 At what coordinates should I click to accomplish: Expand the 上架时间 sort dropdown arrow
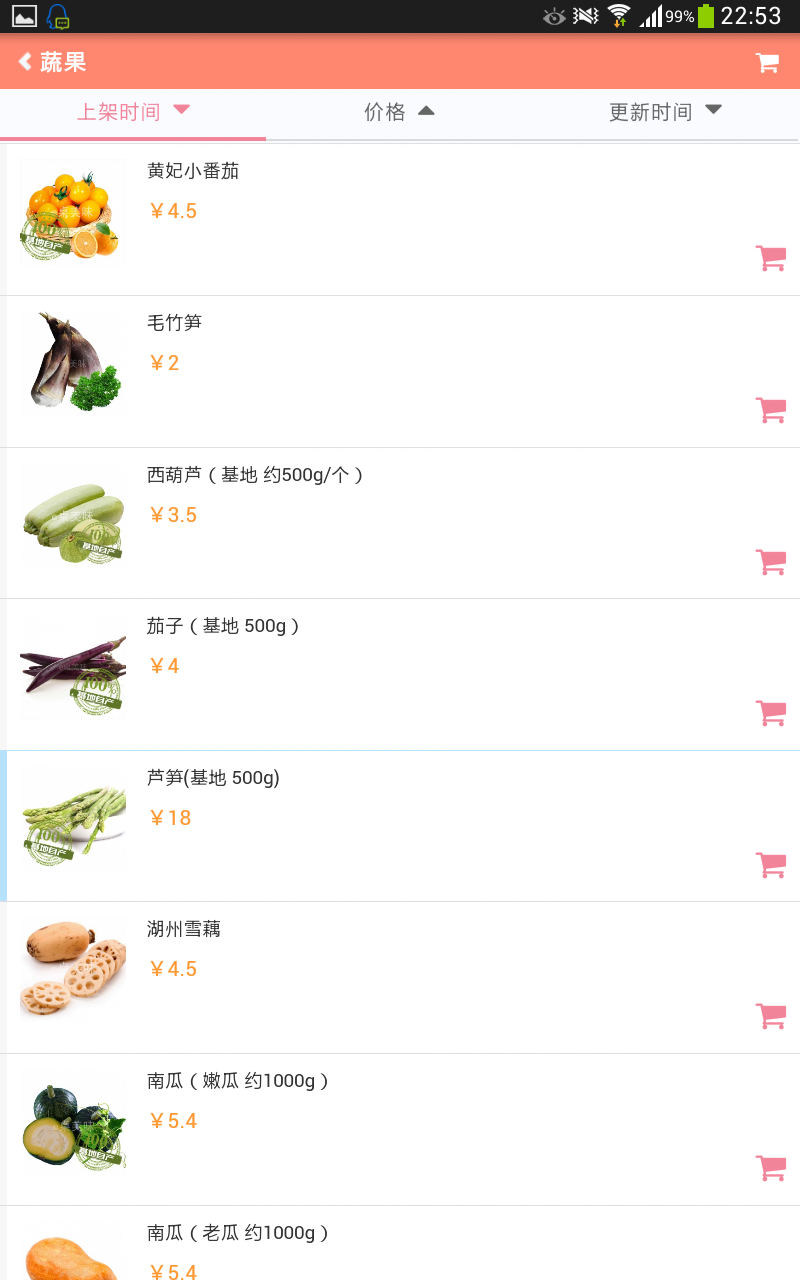click(x=181, y=112)
